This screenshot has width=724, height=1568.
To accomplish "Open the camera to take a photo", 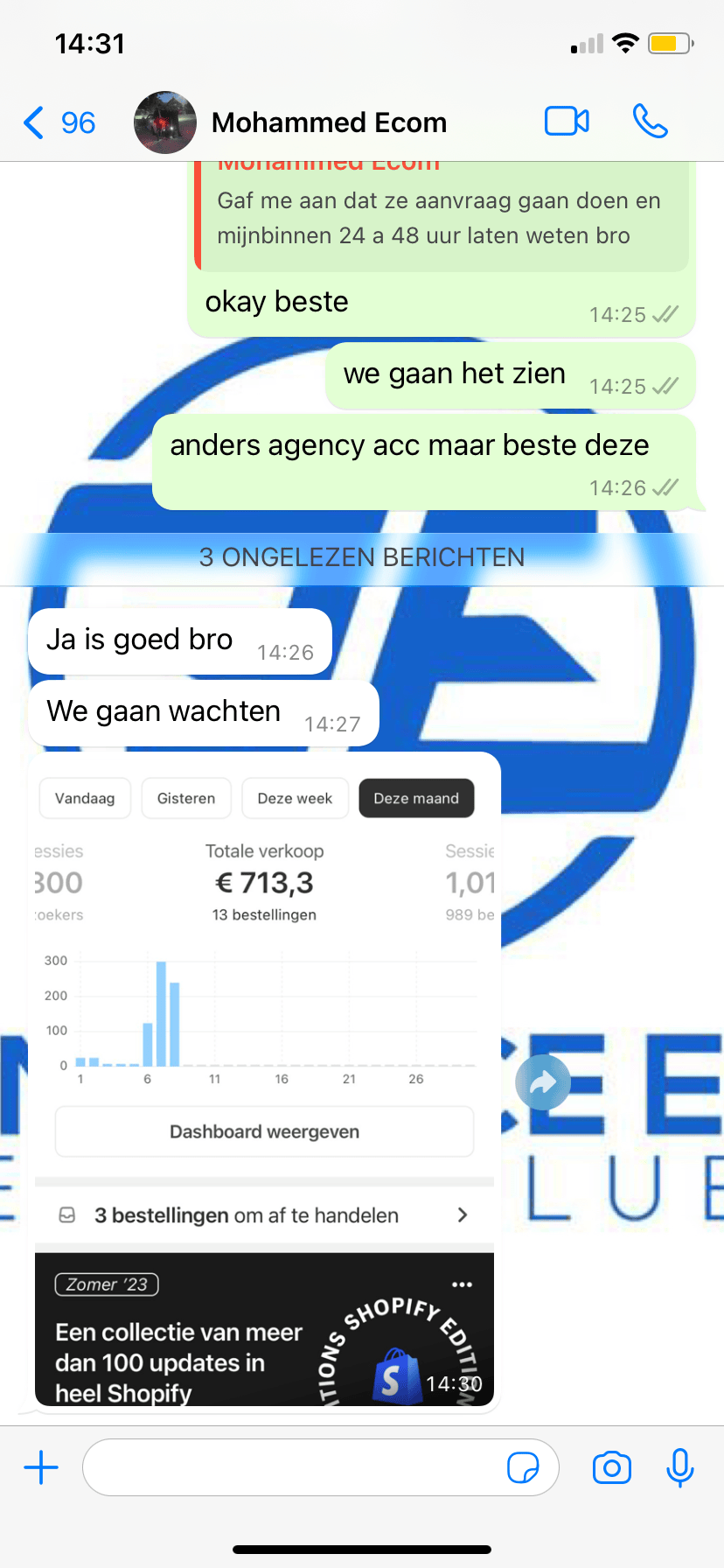I will tap(611, 1467).
